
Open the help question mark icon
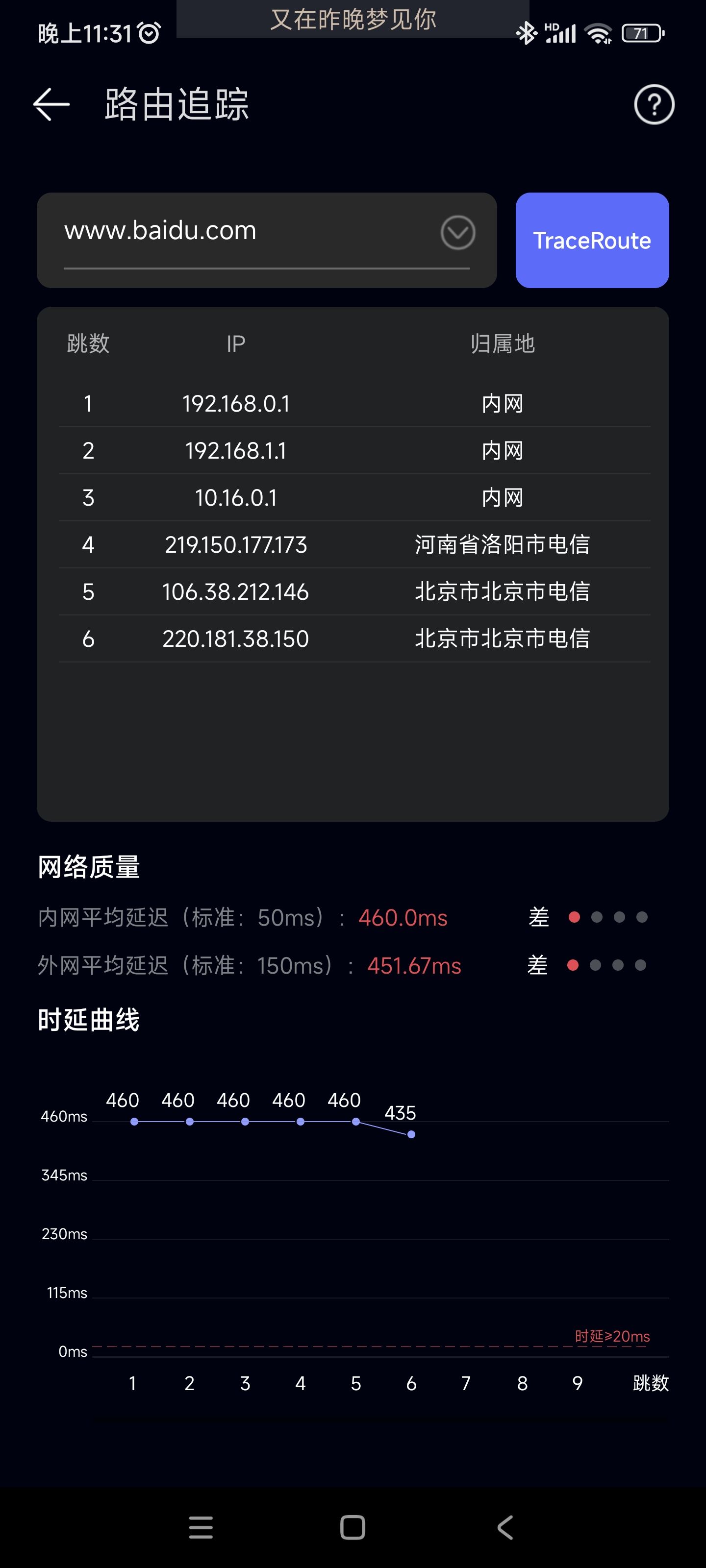654,104
